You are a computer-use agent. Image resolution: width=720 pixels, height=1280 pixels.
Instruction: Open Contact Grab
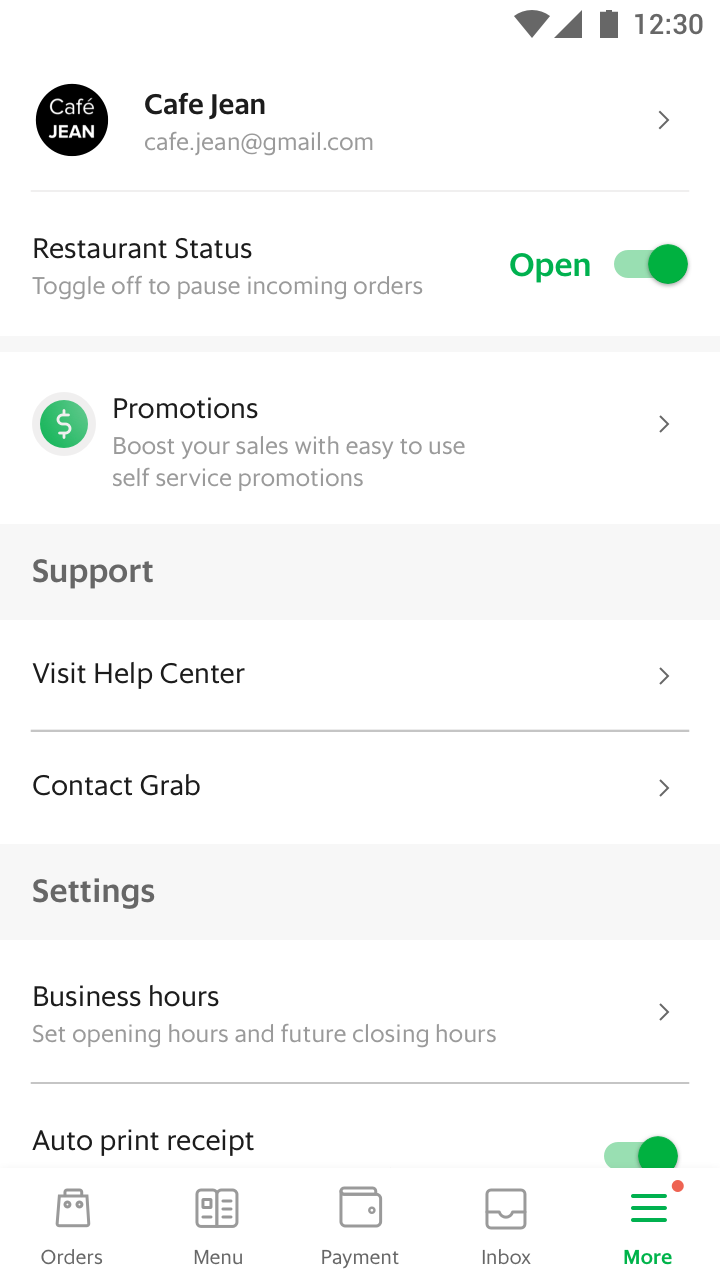[x=360, y=787]
